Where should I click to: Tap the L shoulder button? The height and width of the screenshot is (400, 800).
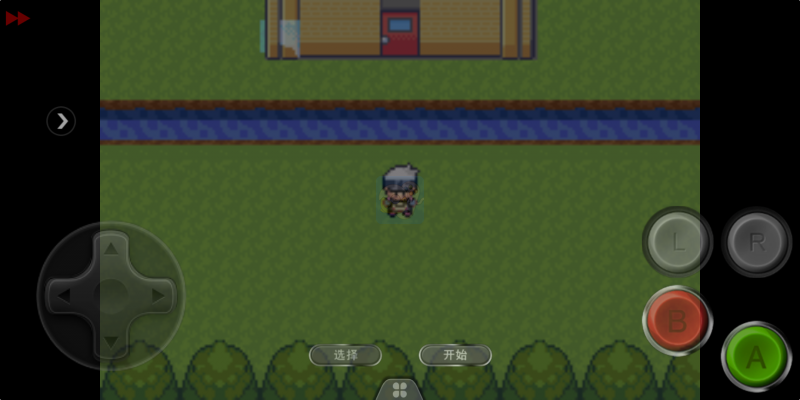click(677, 241)
